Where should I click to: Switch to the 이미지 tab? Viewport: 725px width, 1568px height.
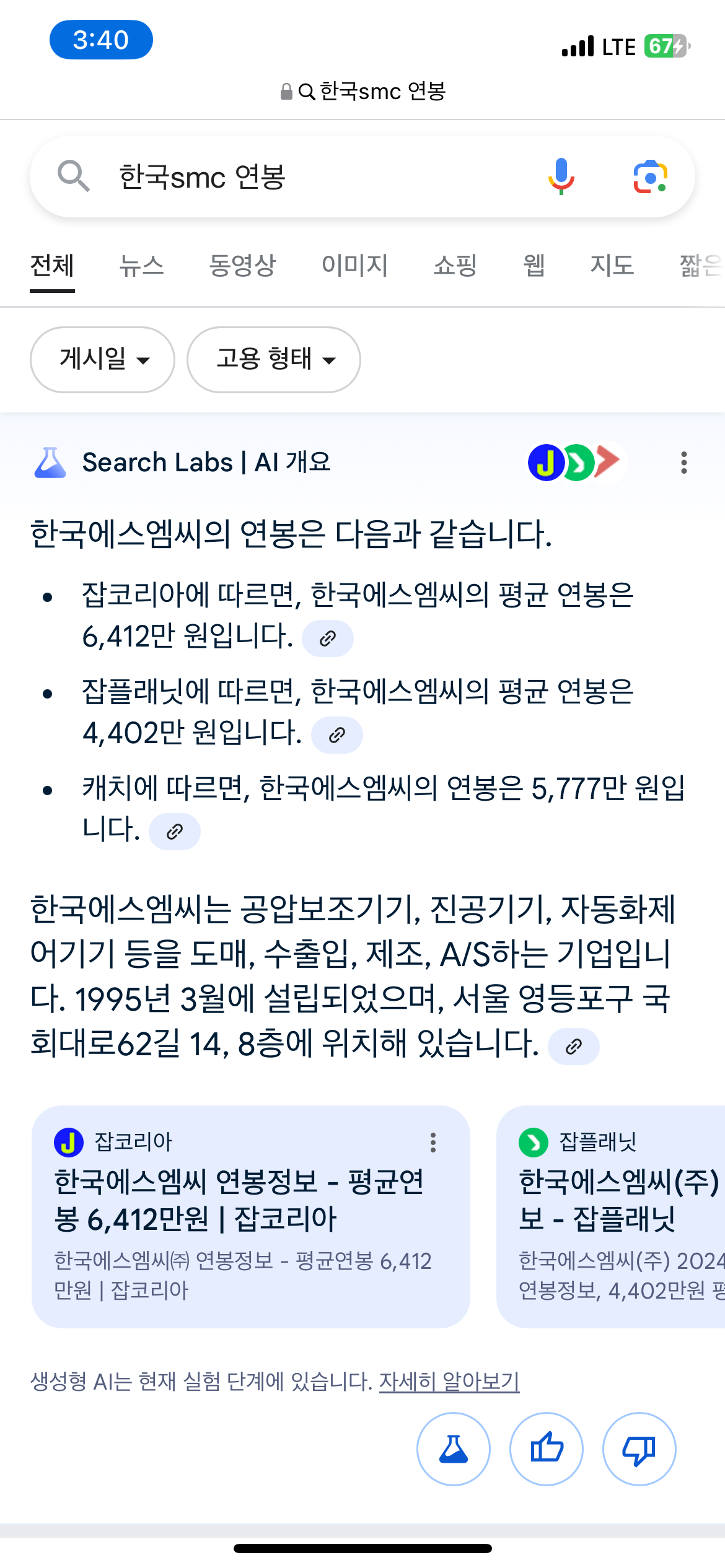pos(354,266)
